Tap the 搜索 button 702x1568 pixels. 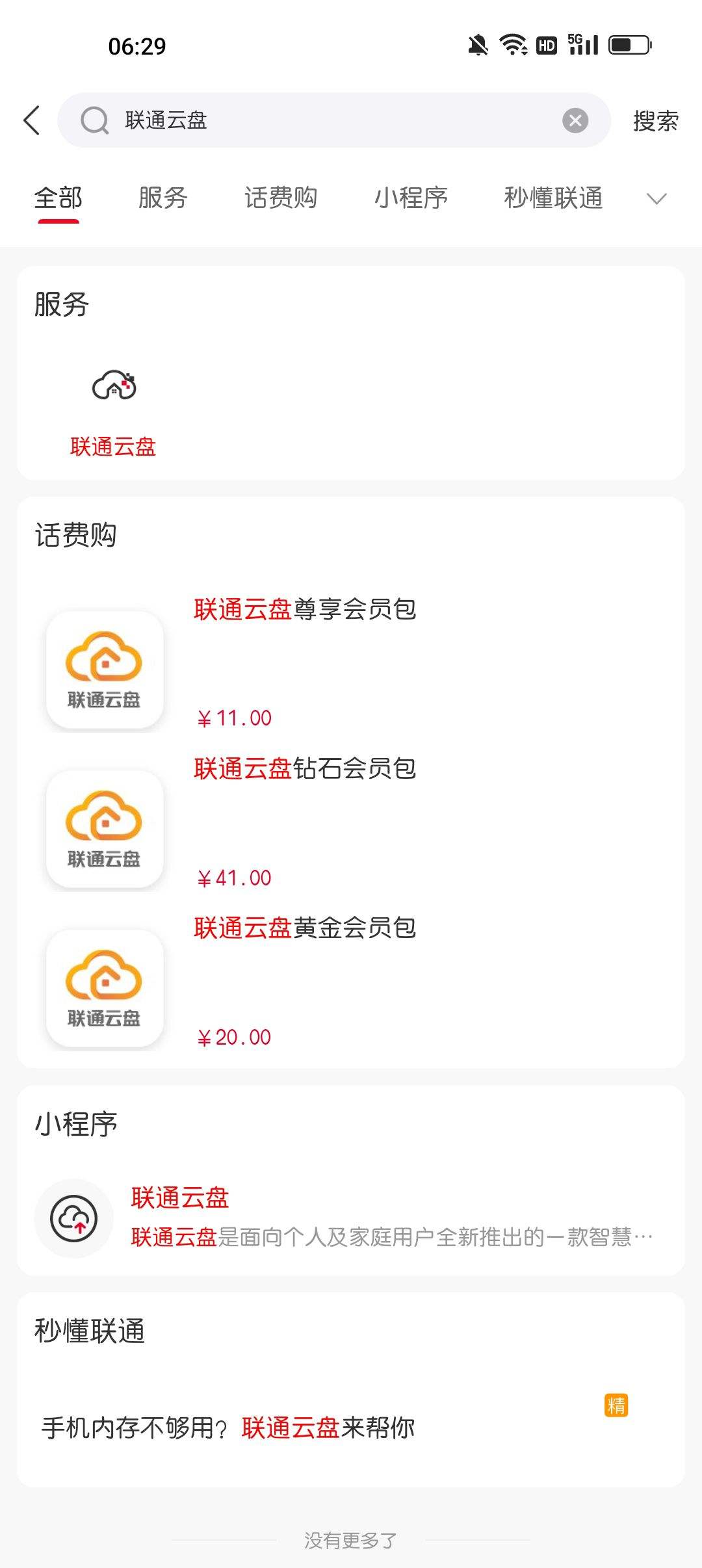pyautogui.click(x=656, y=121)
